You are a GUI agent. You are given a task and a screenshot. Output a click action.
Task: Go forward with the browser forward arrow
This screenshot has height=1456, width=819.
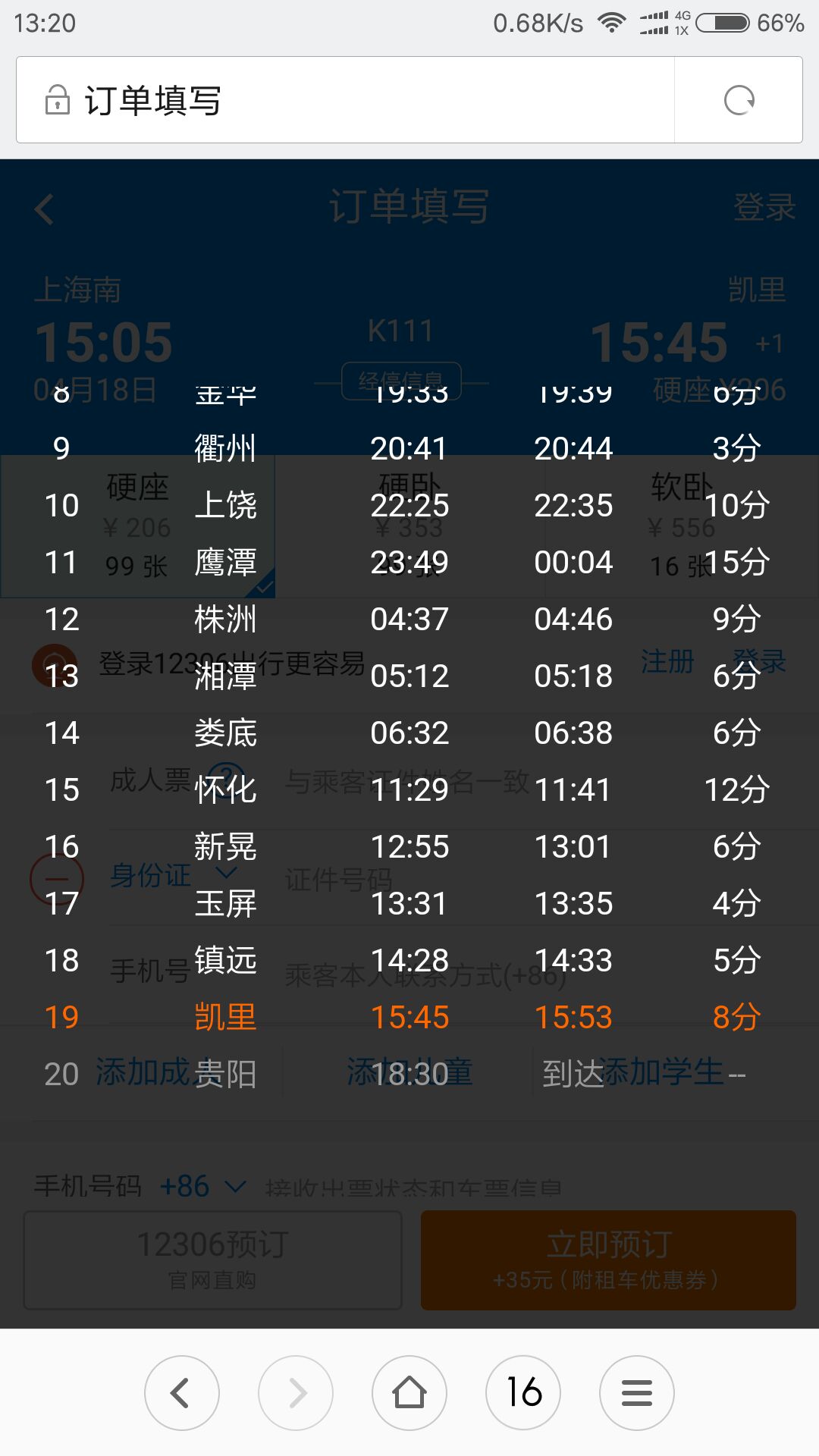click(x=296, y=1393)
